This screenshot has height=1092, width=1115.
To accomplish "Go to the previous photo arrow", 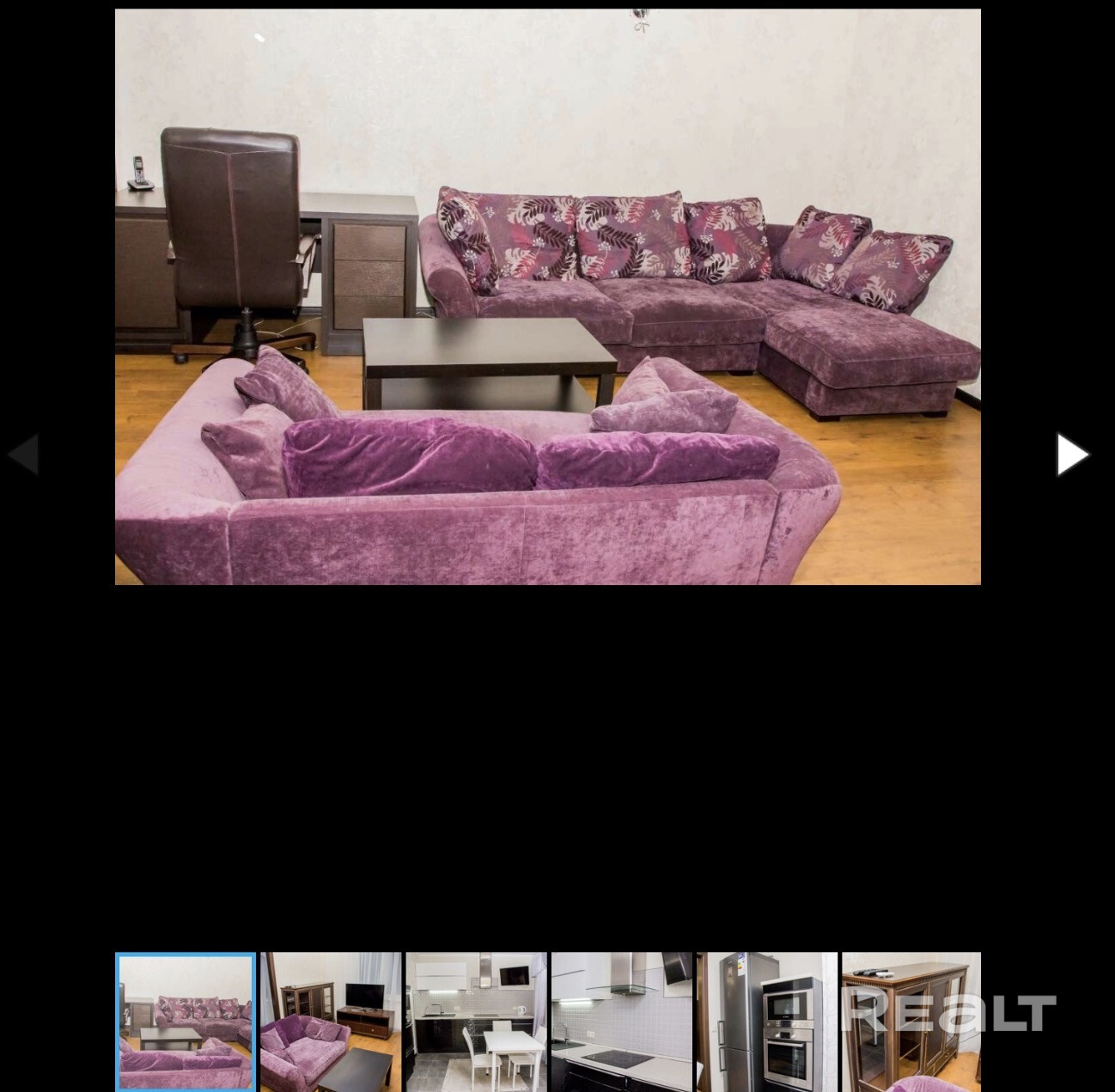I will pyautogui.click(x=23, y=454).
